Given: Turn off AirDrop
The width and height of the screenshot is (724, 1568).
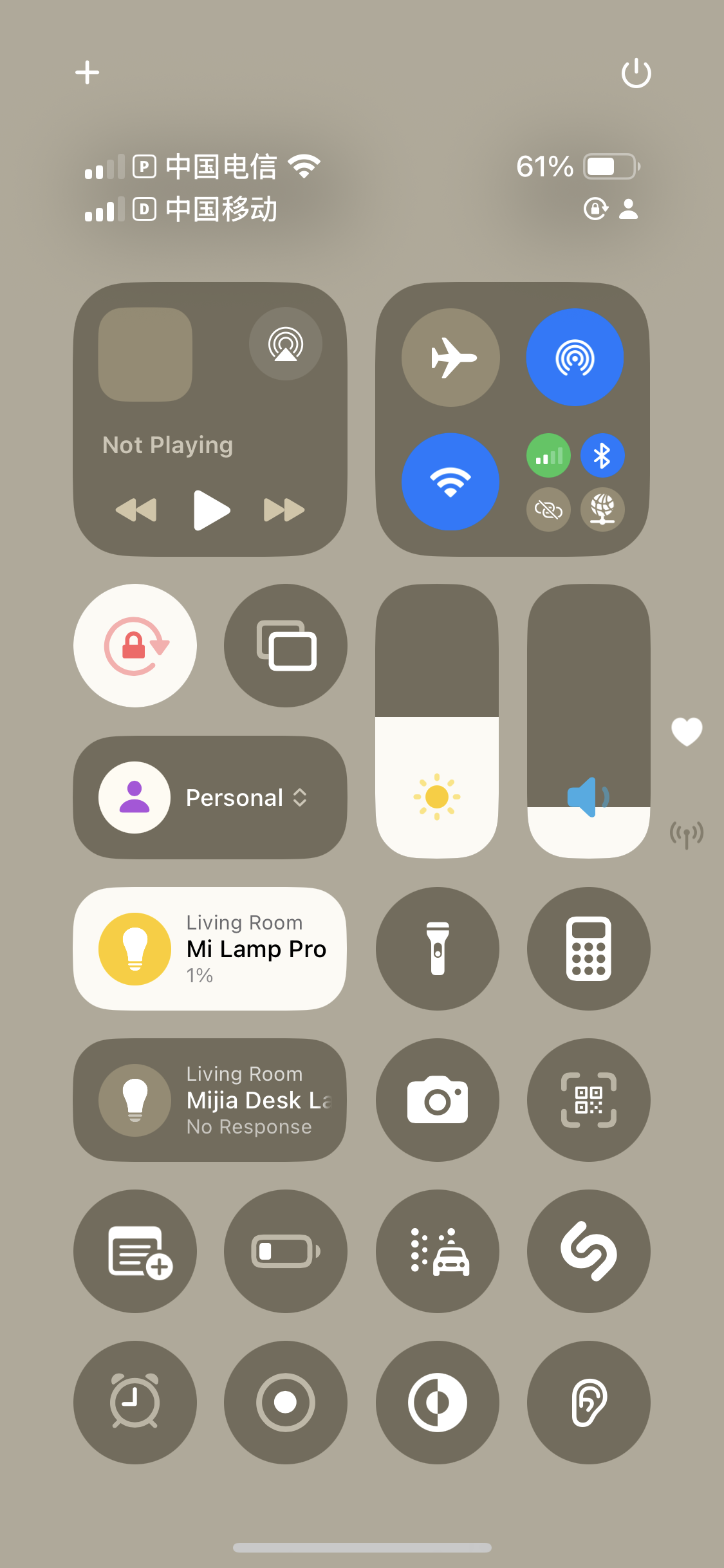Looking at the screenshot, I should click(575, 357).
